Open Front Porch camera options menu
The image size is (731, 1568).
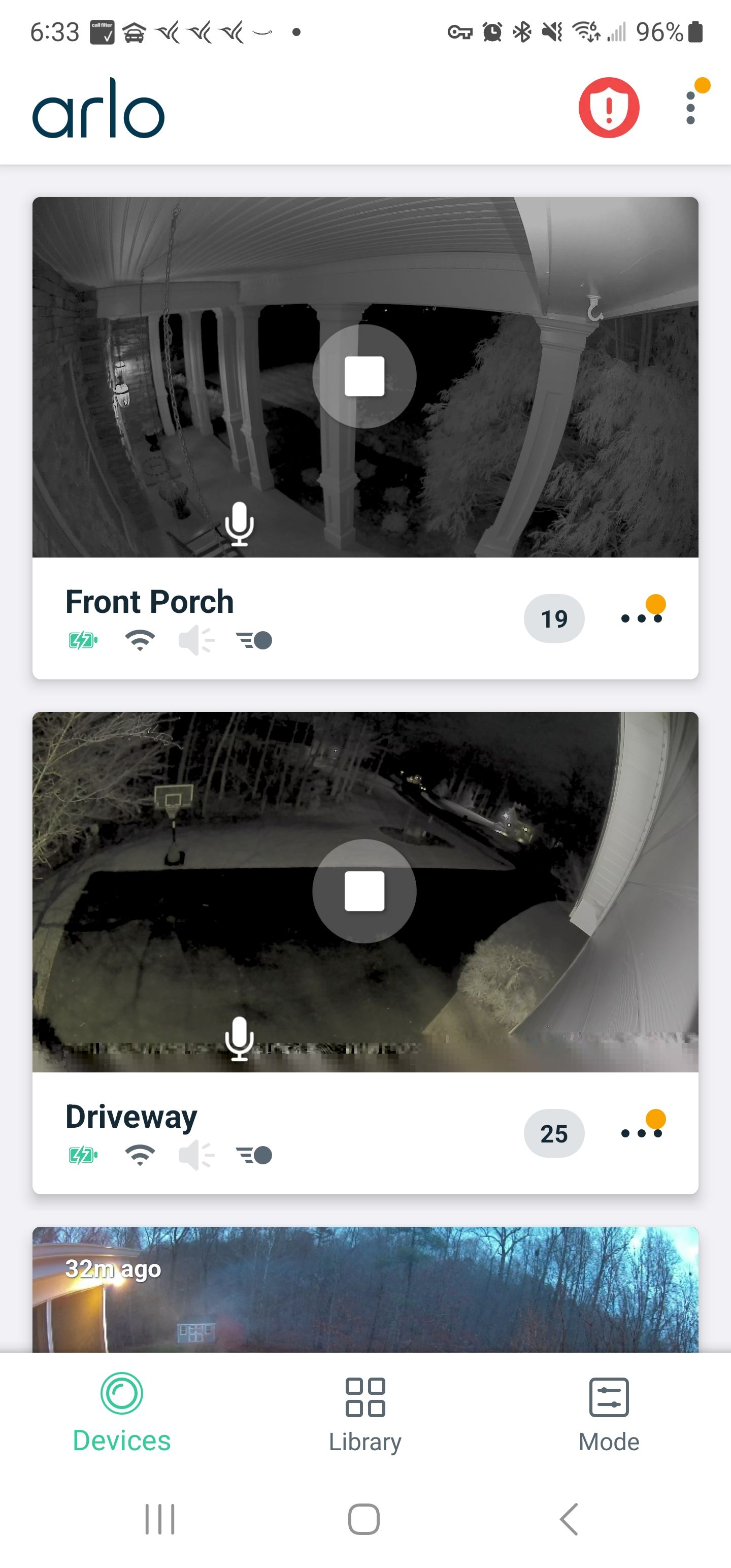coord(641,618)
